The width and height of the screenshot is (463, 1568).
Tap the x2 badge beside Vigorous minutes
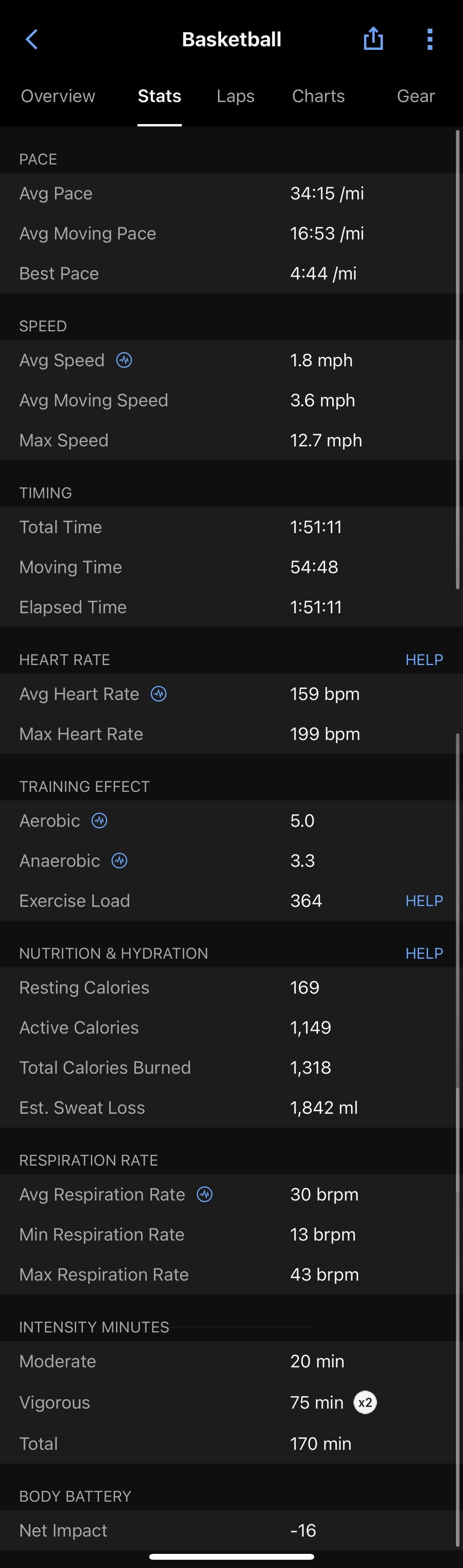[365, 1402]
